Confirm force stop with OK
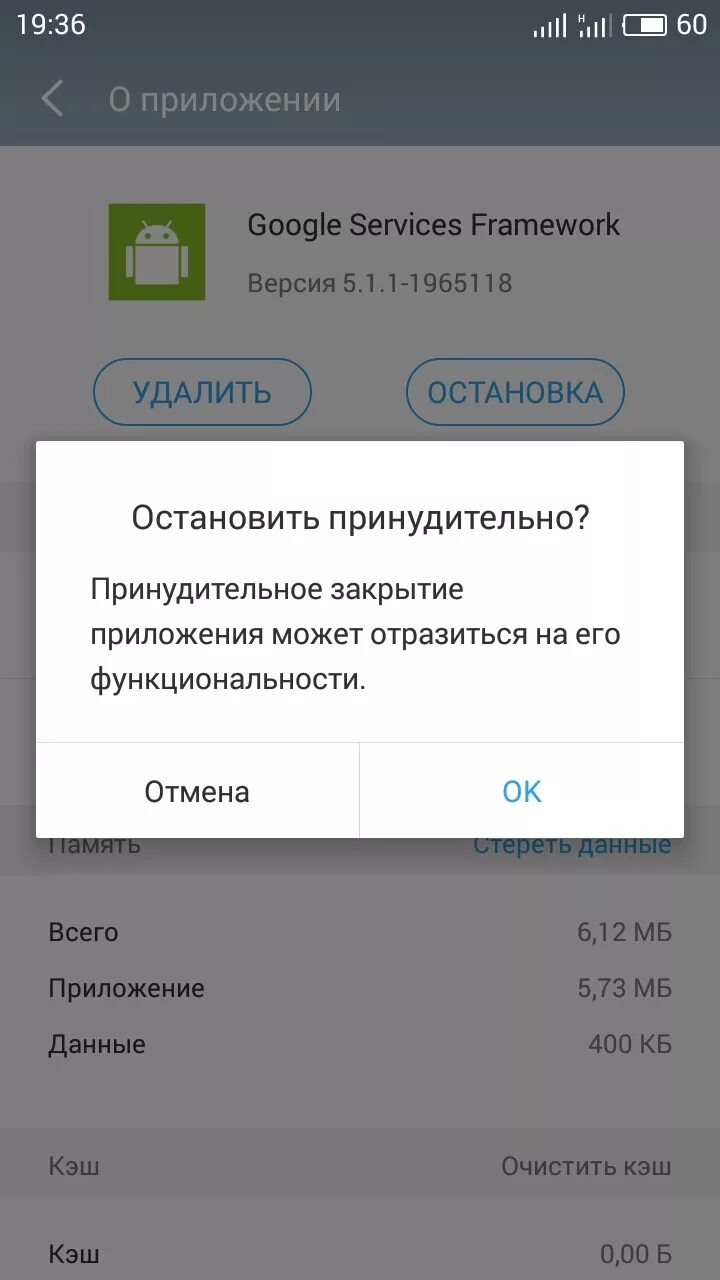The height and width of the screenshot is (1280, 720). [x=522, y=791]
